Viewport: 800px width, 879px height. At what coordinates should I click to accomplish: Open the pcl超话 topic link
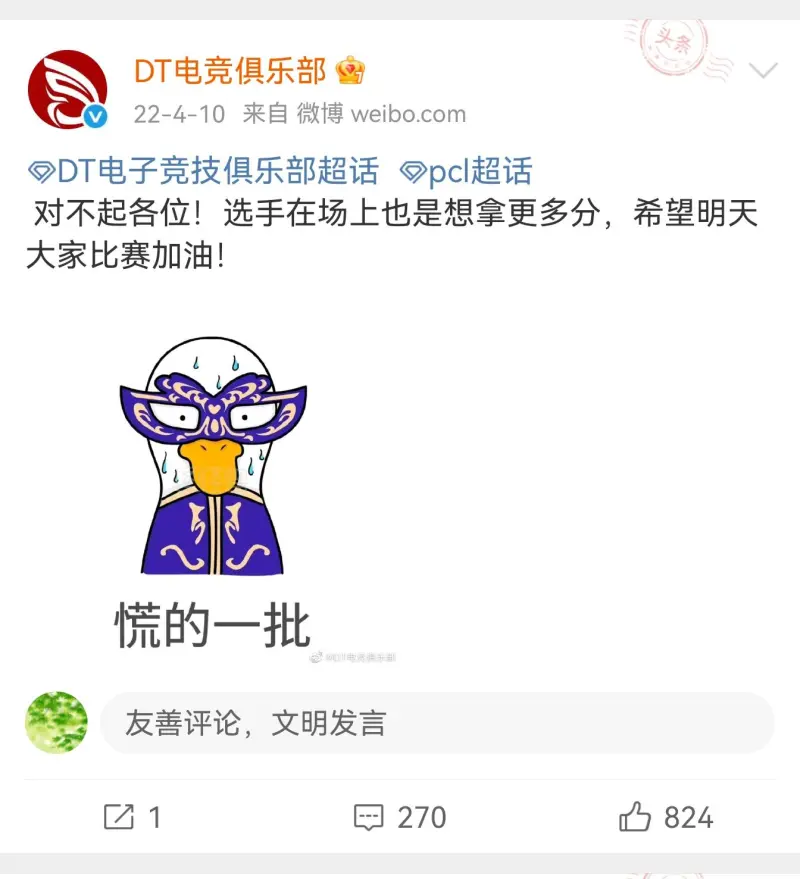(x=466, y=172)
